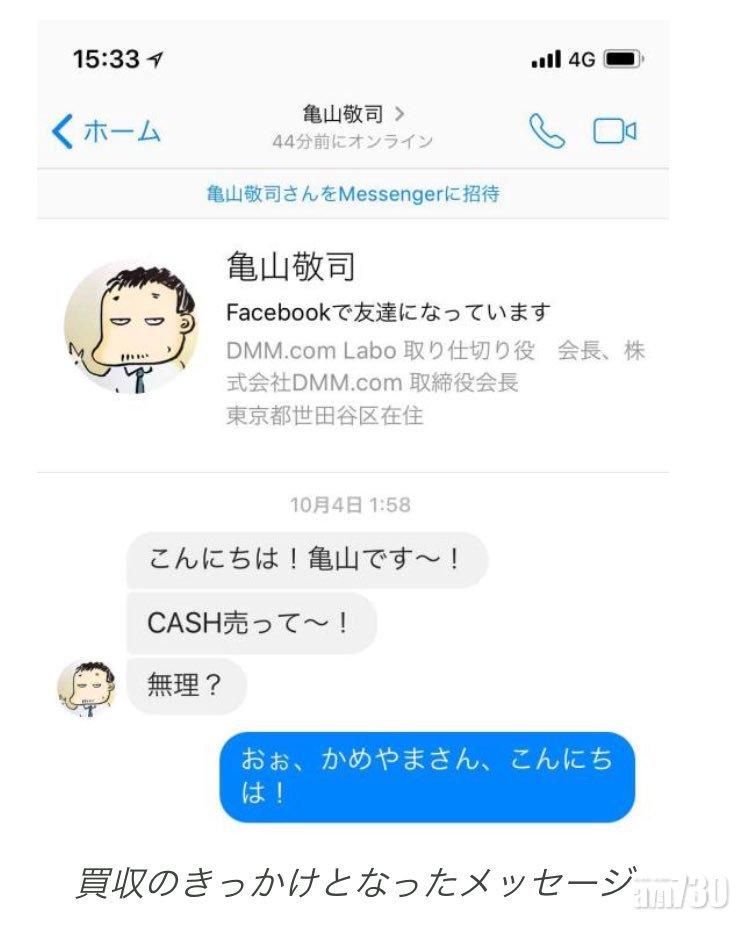Start a voice call with 亀山敬司

tap(546, 131)
